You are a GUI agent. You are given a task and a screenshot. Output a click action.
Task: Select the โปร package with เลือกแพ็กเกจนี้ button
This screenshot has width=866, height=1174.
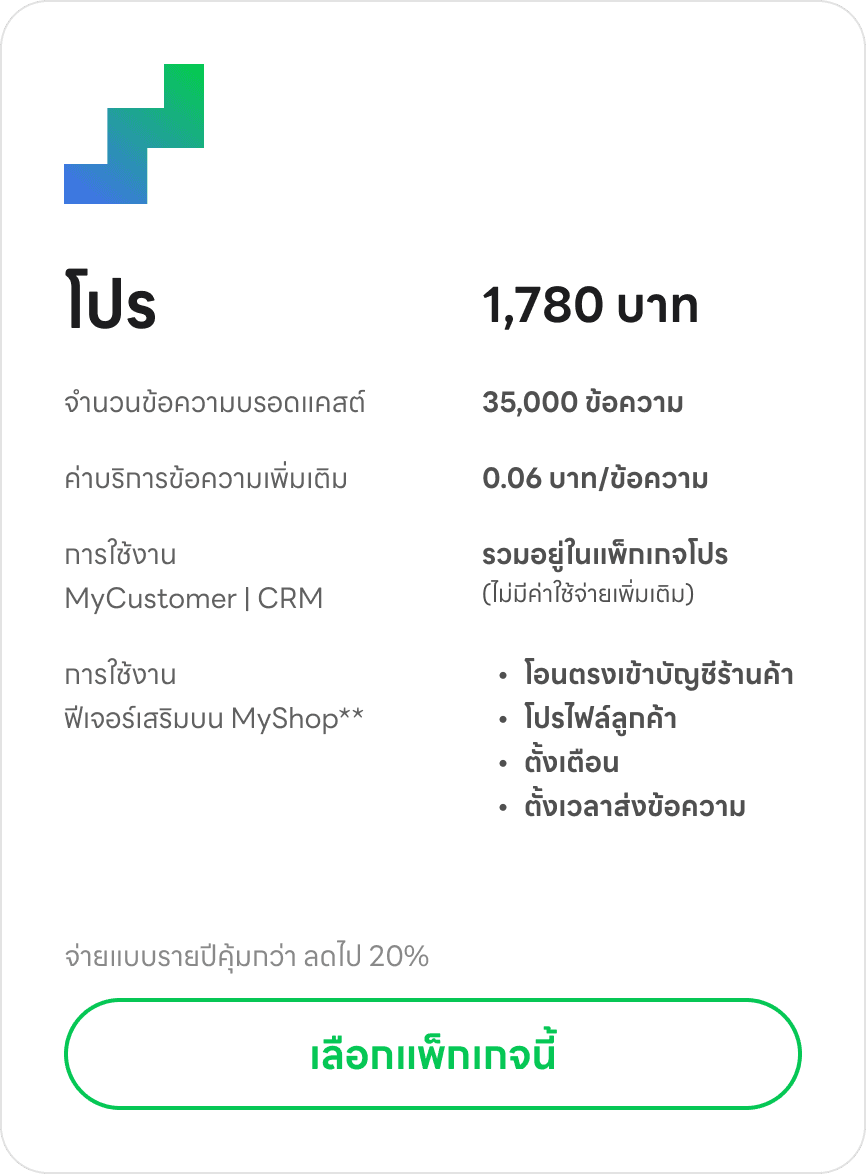pyautogui.click(x=433, y=1053)
